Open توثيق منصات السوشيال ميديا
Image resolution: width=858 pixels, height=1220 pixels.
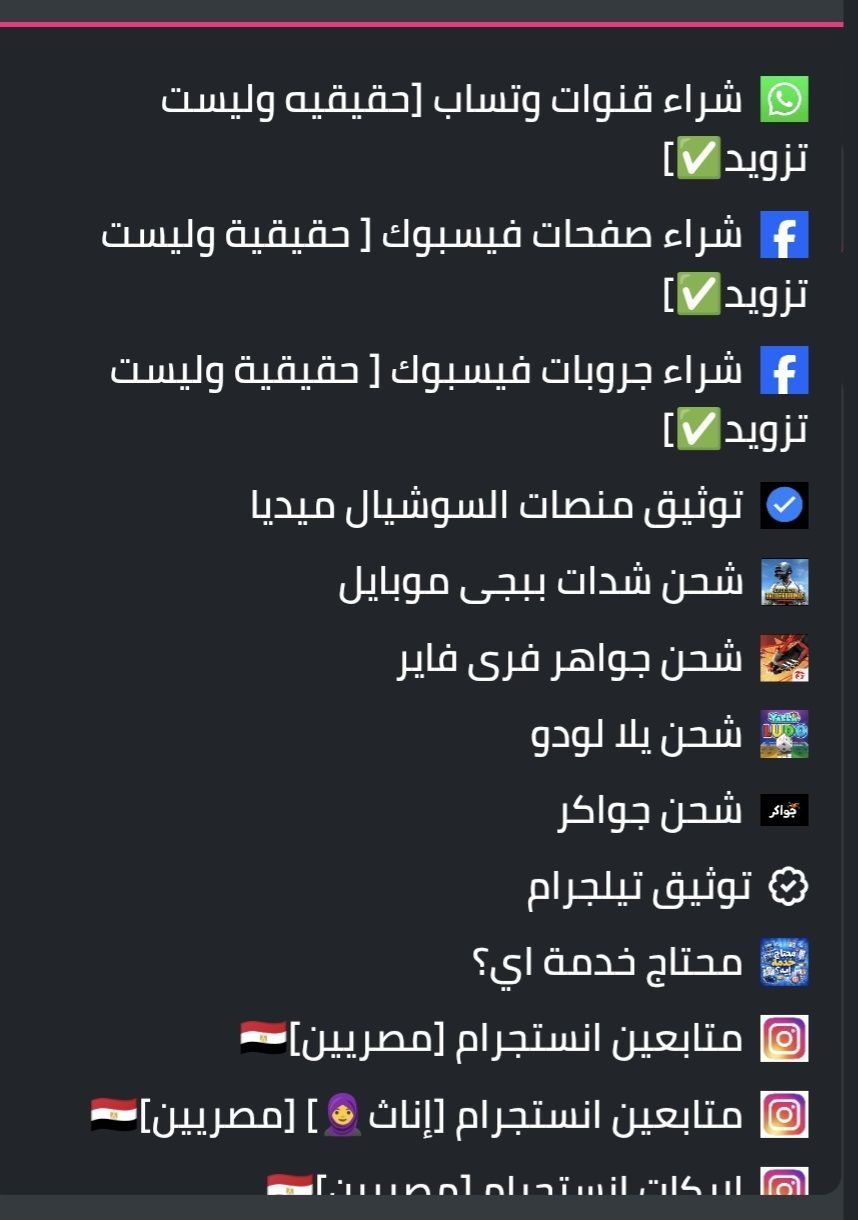pyautogui.click(x=497, y=506)
